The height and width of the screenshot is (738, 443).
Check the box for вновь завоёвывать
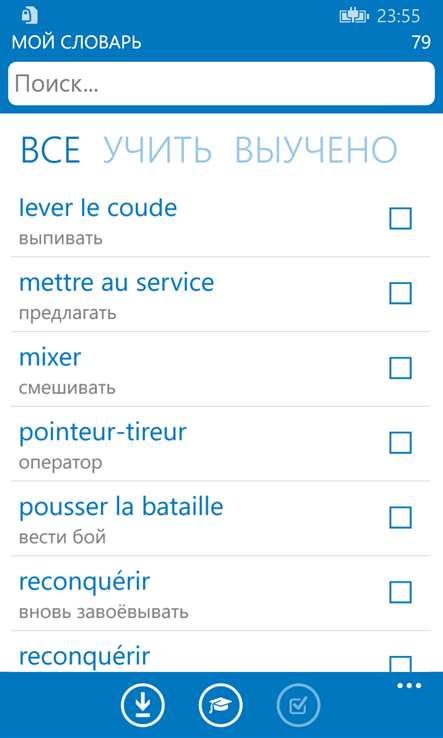(400, 593)
